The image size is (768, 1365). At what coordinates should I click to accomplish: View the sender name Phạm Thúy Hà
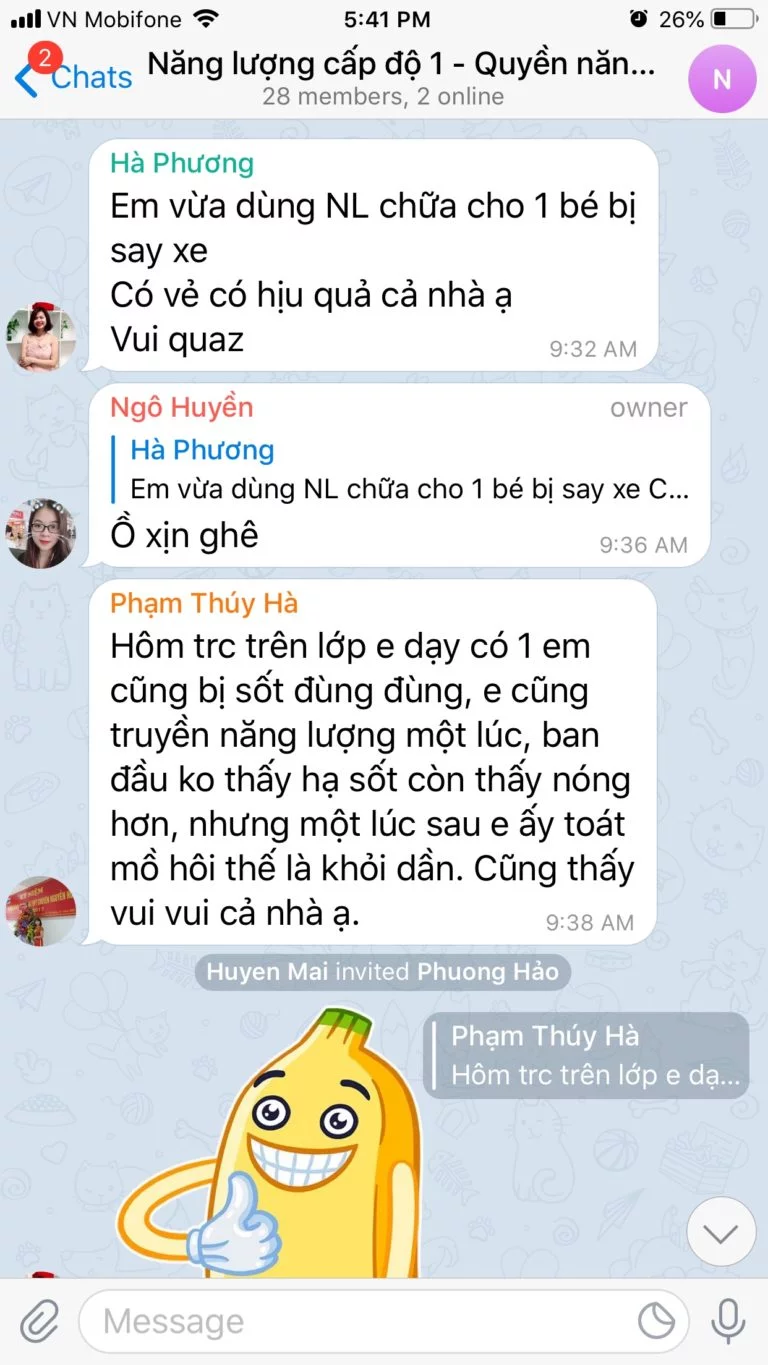(x=204, y=603)
